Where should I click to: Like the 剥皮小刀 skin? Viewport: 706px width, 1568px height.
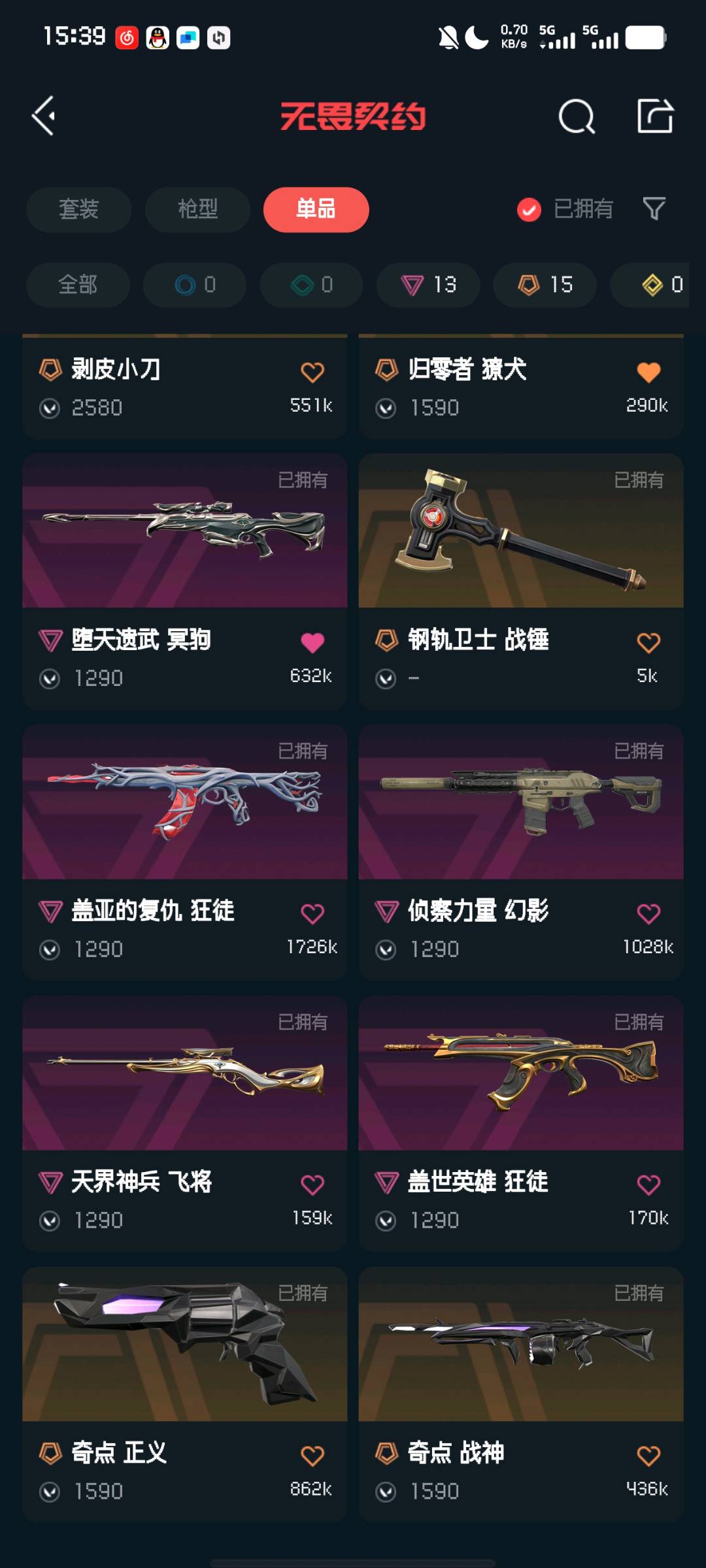(312, 372)
